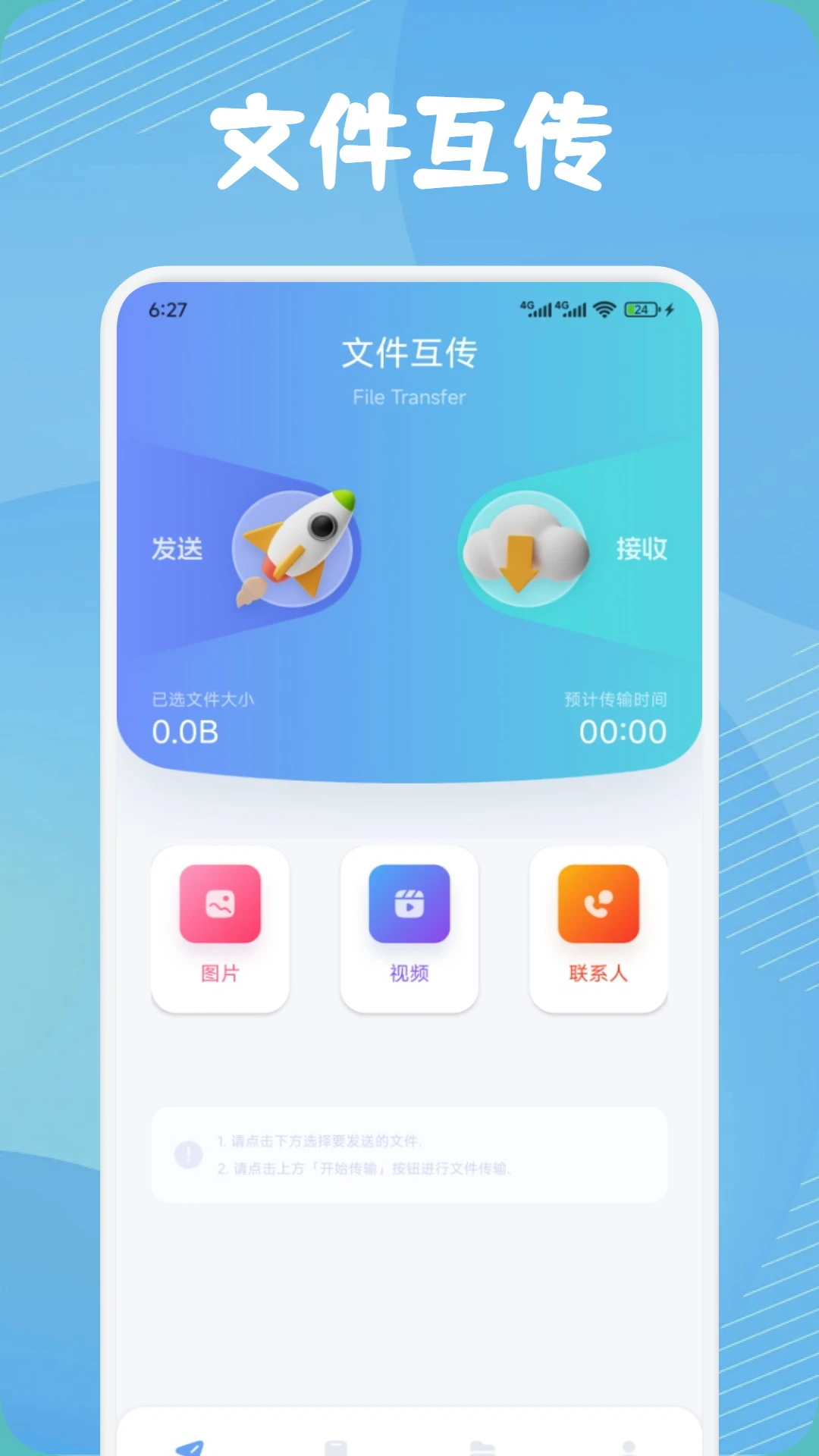The height and width of the screenshot is (1456, 819).
Task: Select 接收 to receive files
Action: (x=642, y=550)
